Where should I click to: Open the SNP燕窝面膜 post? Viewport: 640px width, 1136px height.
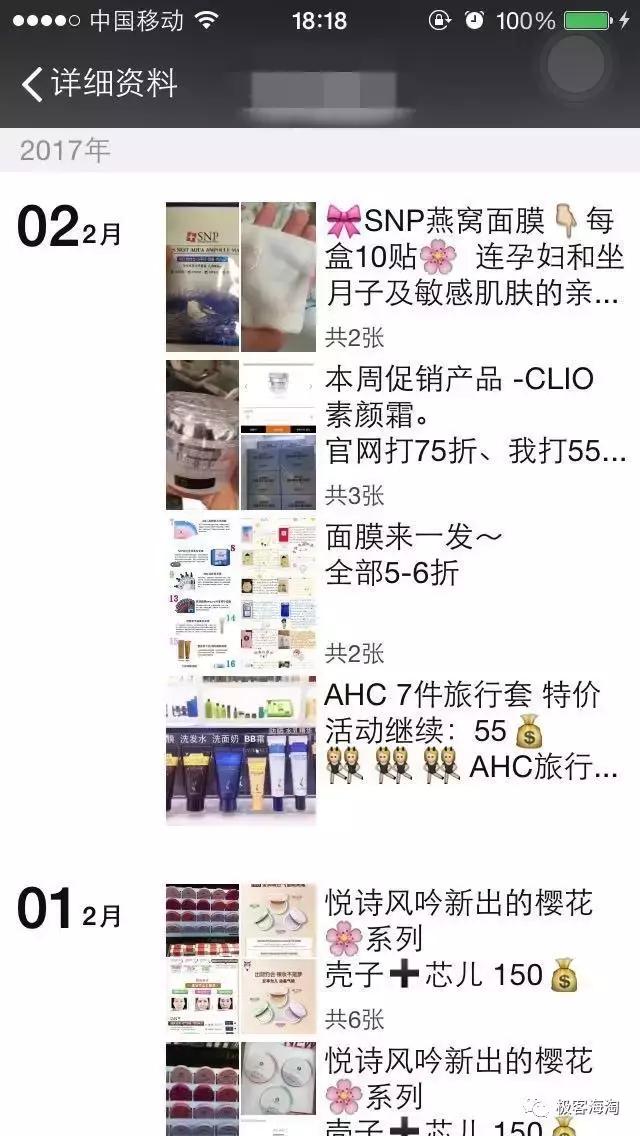397,277
